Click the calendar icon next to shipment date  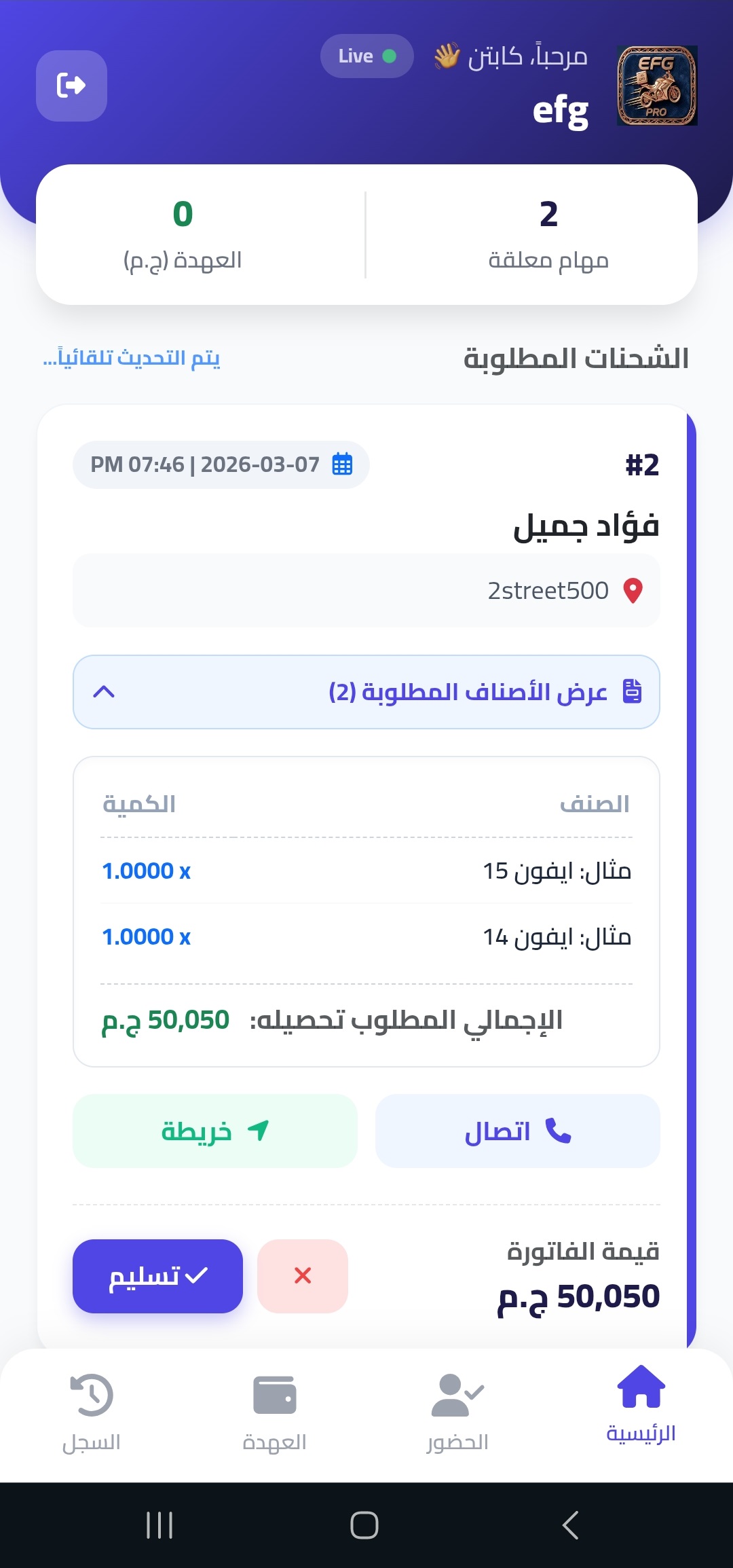point(343,464)
